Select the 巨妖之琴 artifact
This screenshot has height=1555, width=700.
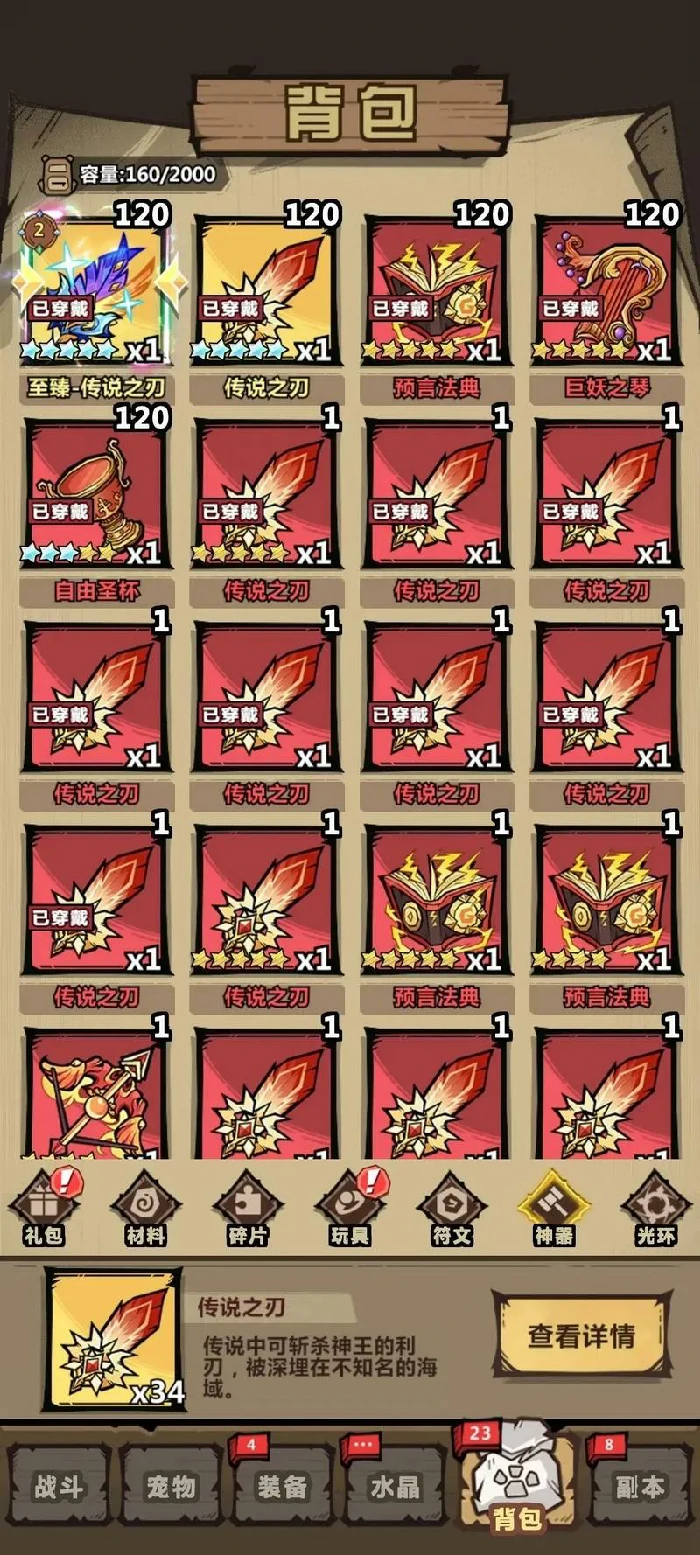pos(606,290)
